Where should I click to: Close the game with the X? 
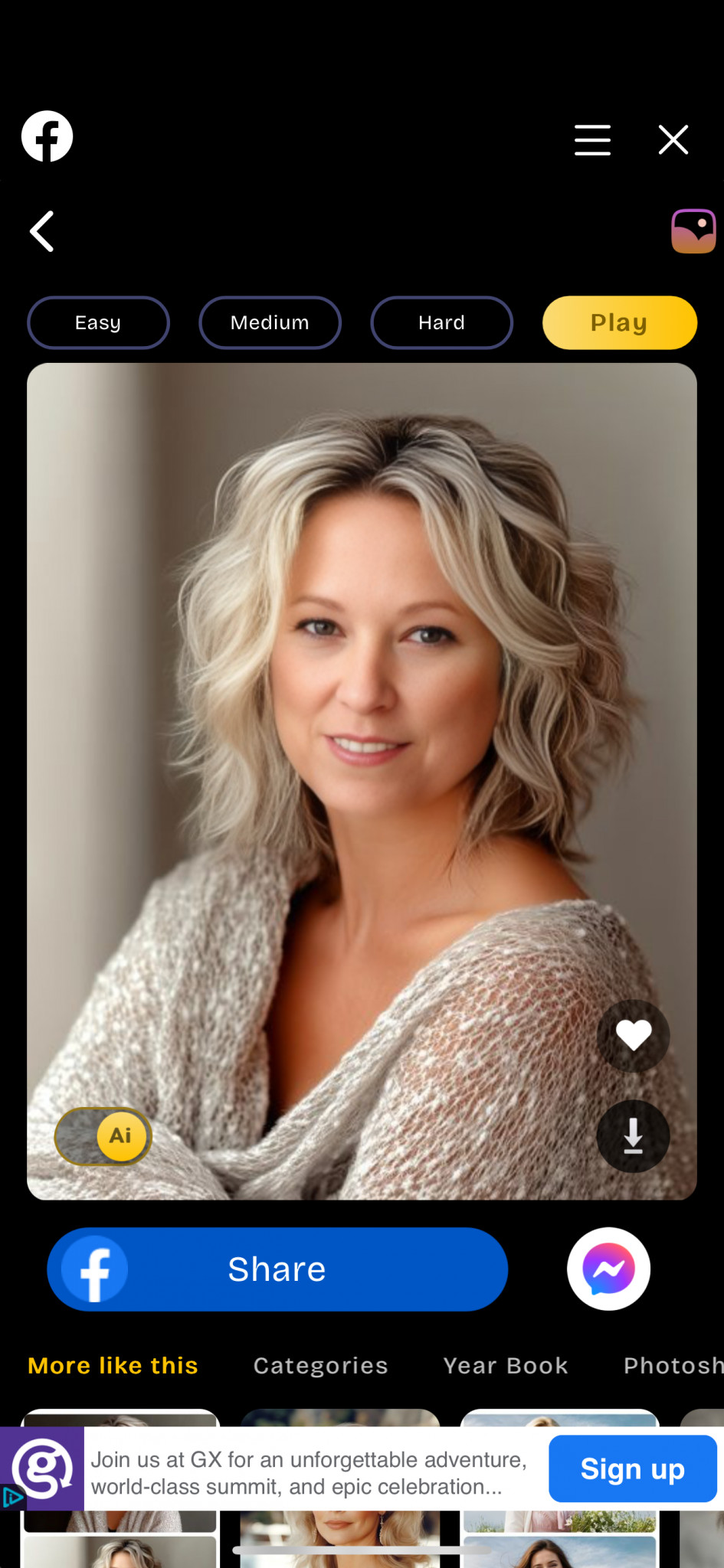pyautogui.click(x=673, y=140)
